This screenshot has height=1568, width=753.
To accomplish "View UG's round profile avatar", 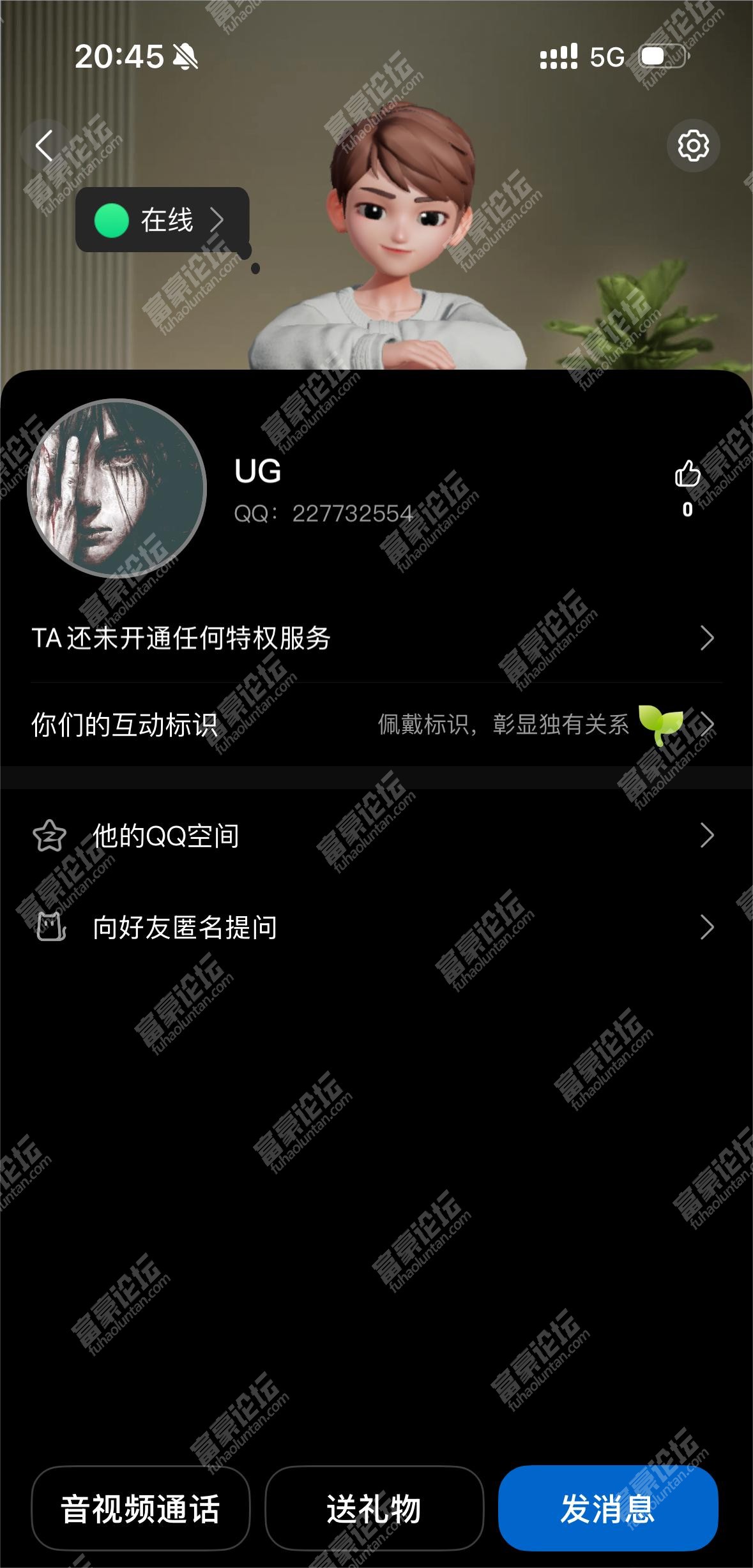I will (x=117, y=488).
